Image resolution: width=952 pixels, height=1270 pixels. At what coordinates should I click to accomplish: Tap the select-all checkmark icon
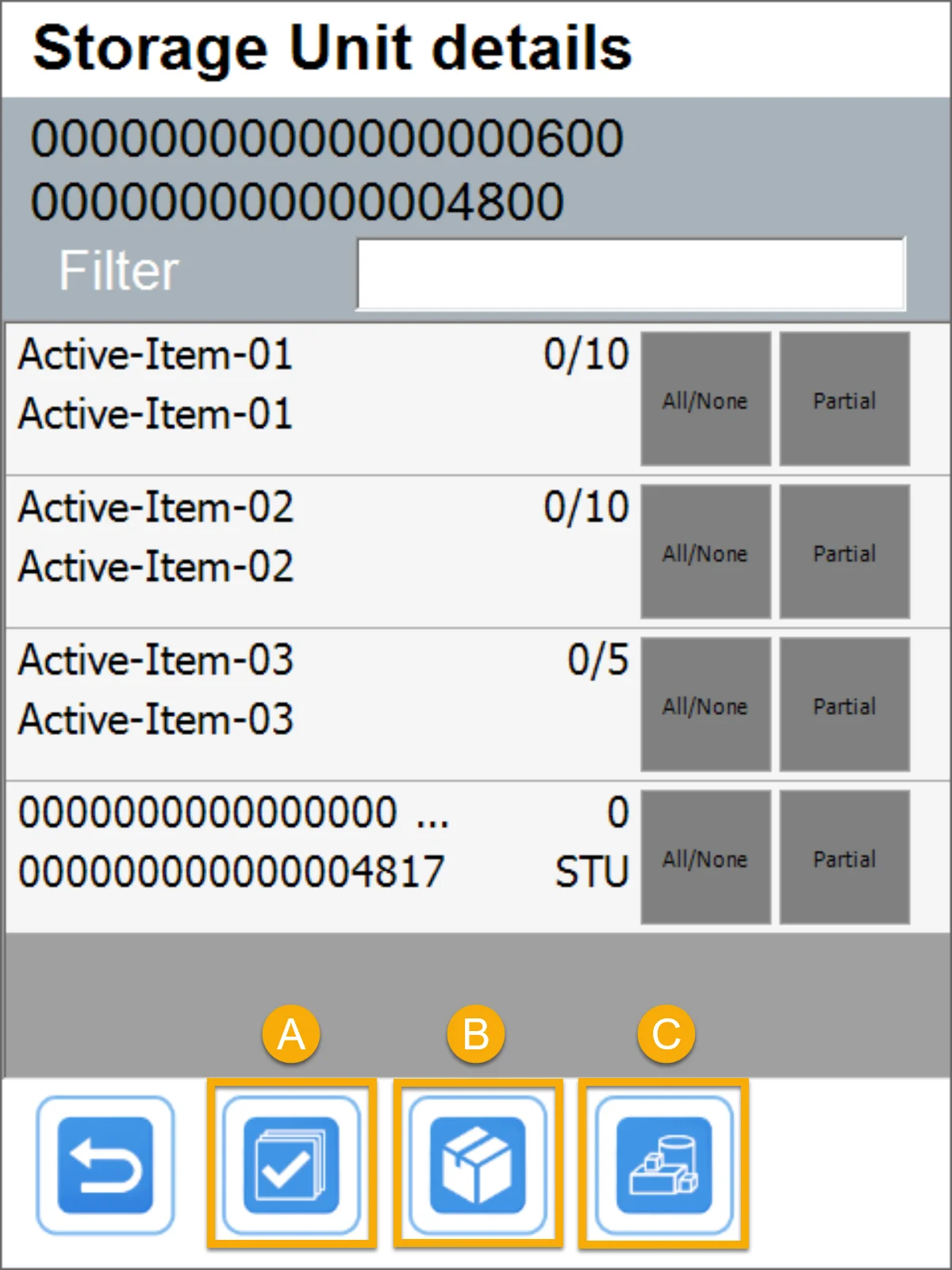click(291, 1164)
